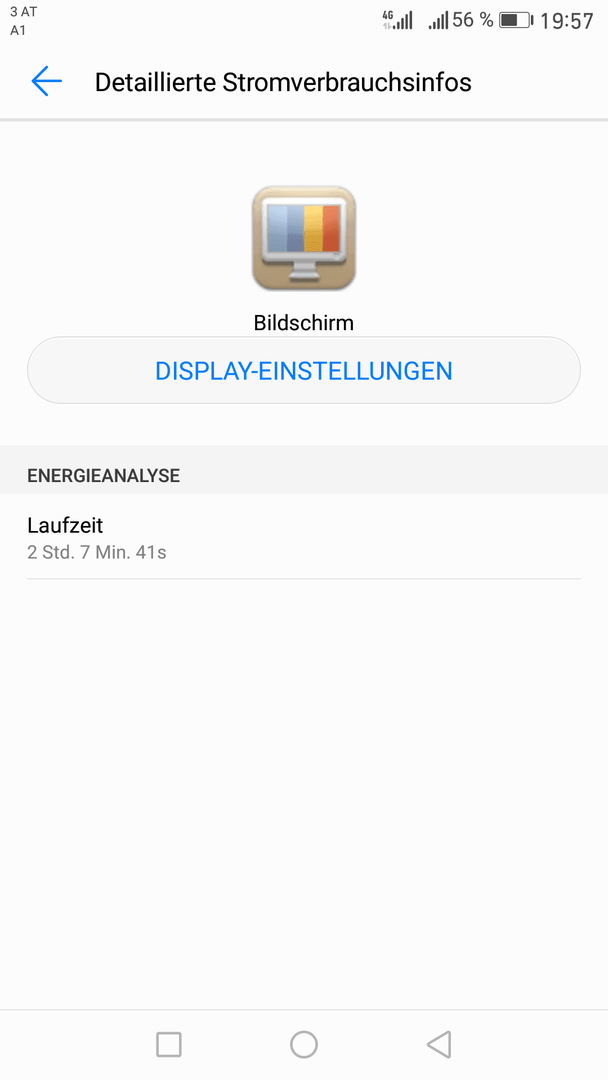Open recent apps from the navigation bar

click(169, 1044)
